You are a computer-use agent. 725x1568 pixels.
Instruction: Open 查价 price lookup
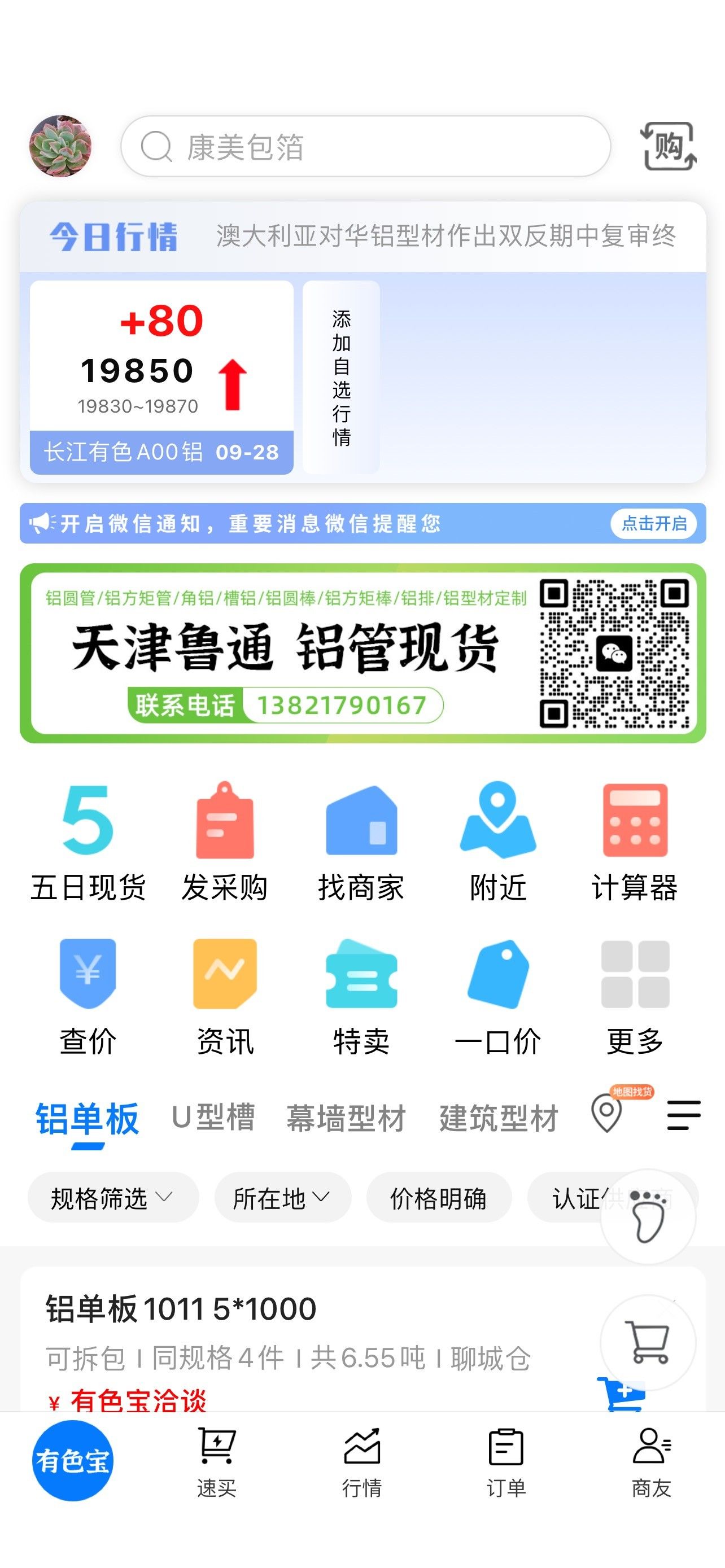point(88,995)
